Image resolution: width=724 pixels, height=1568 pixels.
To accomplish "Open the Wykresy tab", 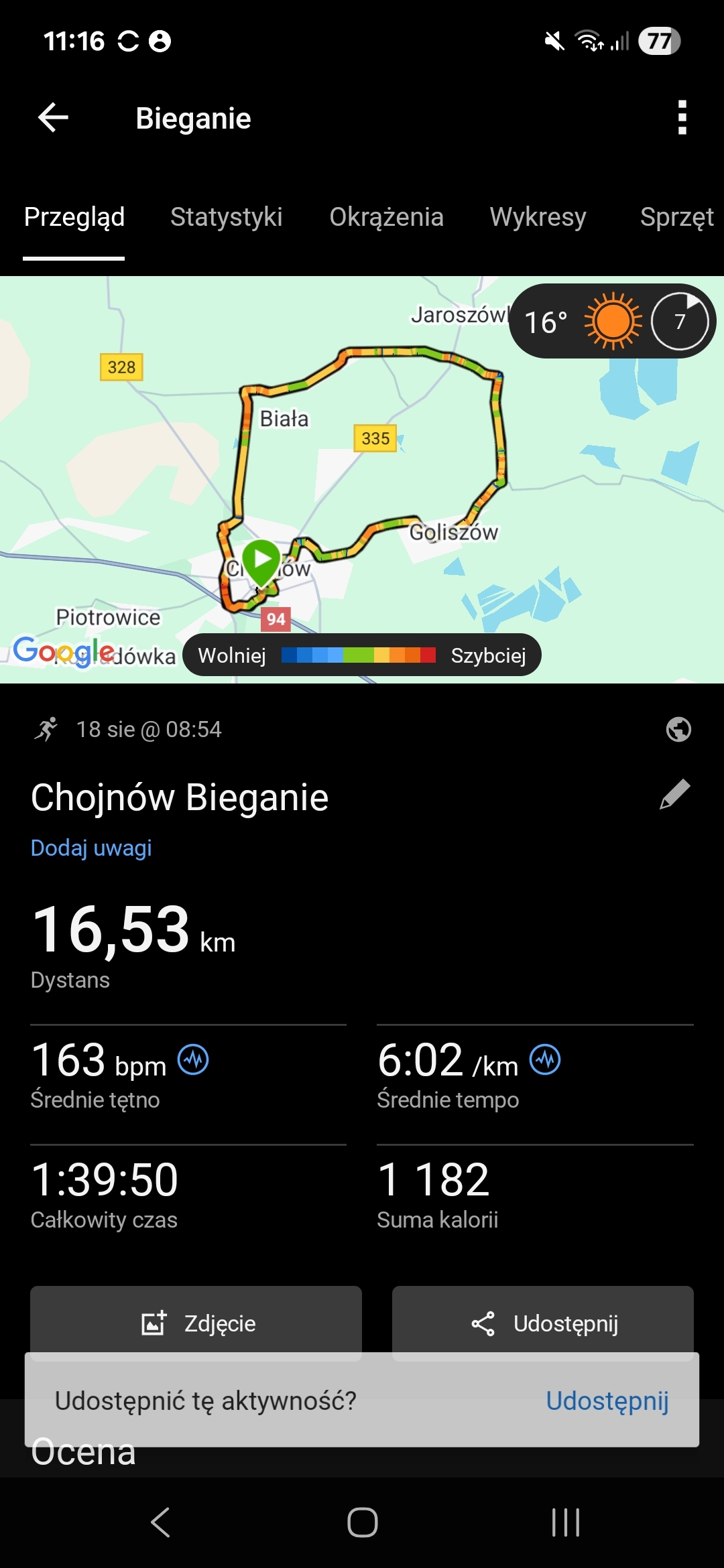I will [x=538, y=217].
